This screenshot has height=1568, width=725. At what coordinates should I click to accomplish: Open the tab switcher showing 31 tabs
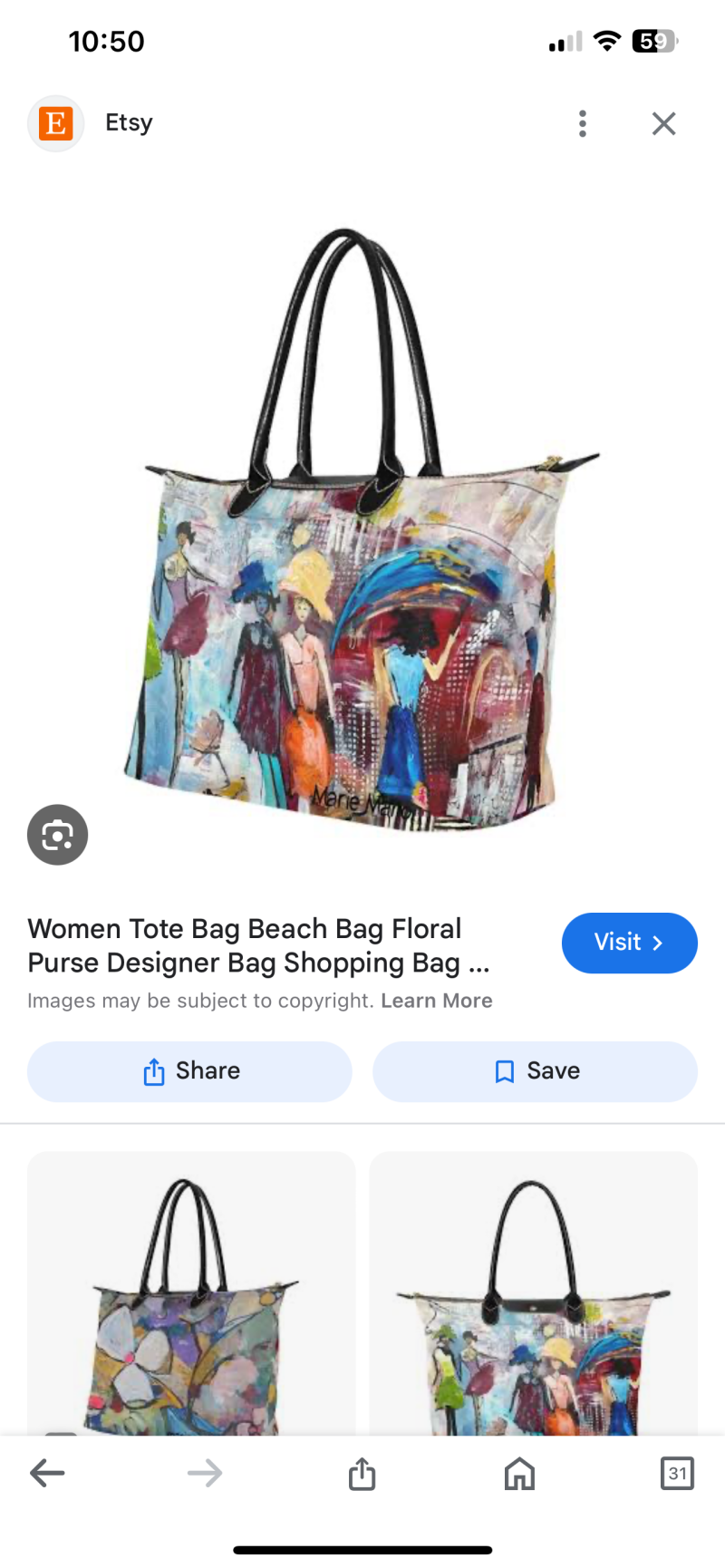(677, 1473)
